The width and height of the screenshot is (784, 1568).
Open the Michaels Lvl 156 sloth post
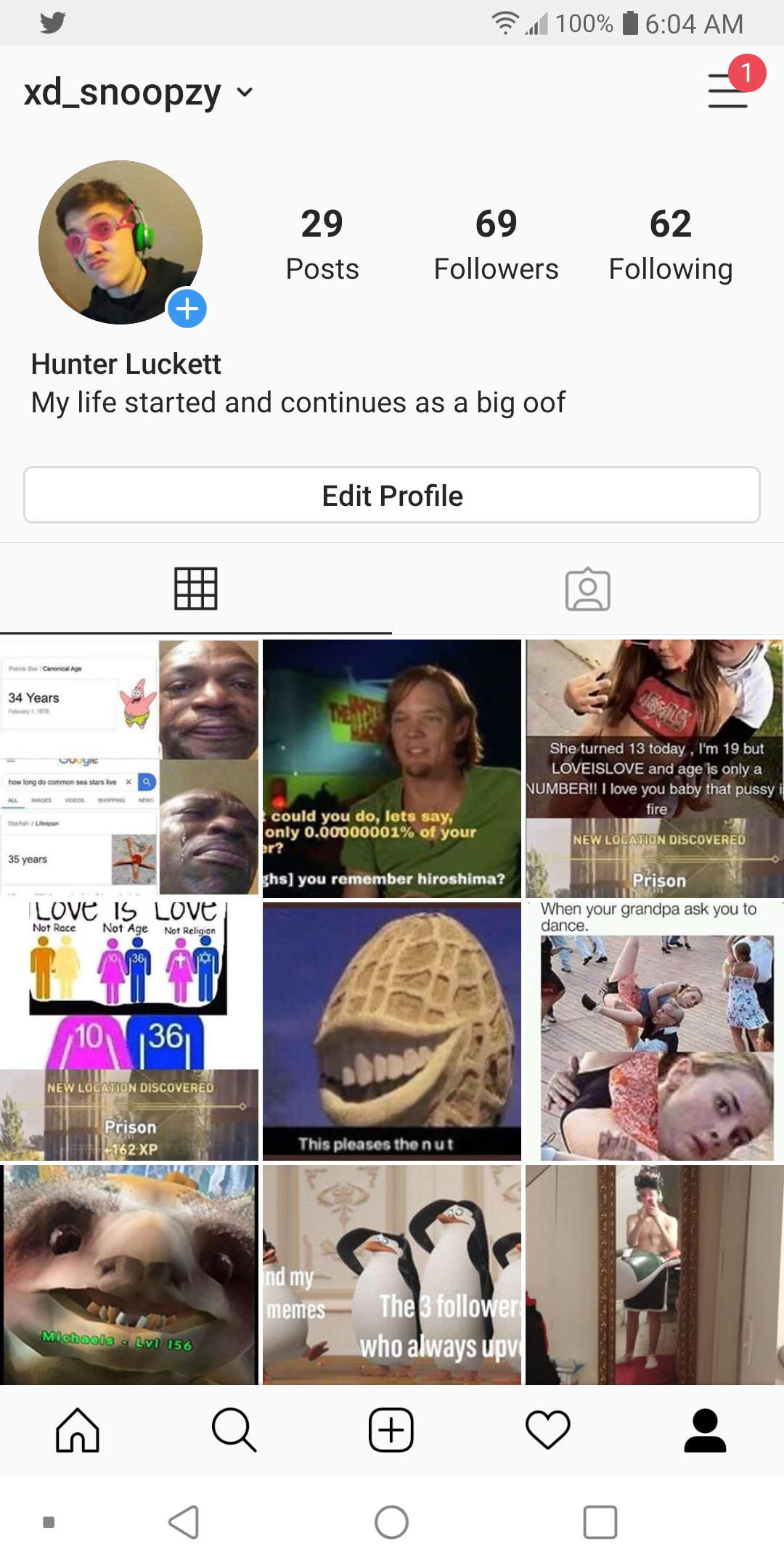129,1275
